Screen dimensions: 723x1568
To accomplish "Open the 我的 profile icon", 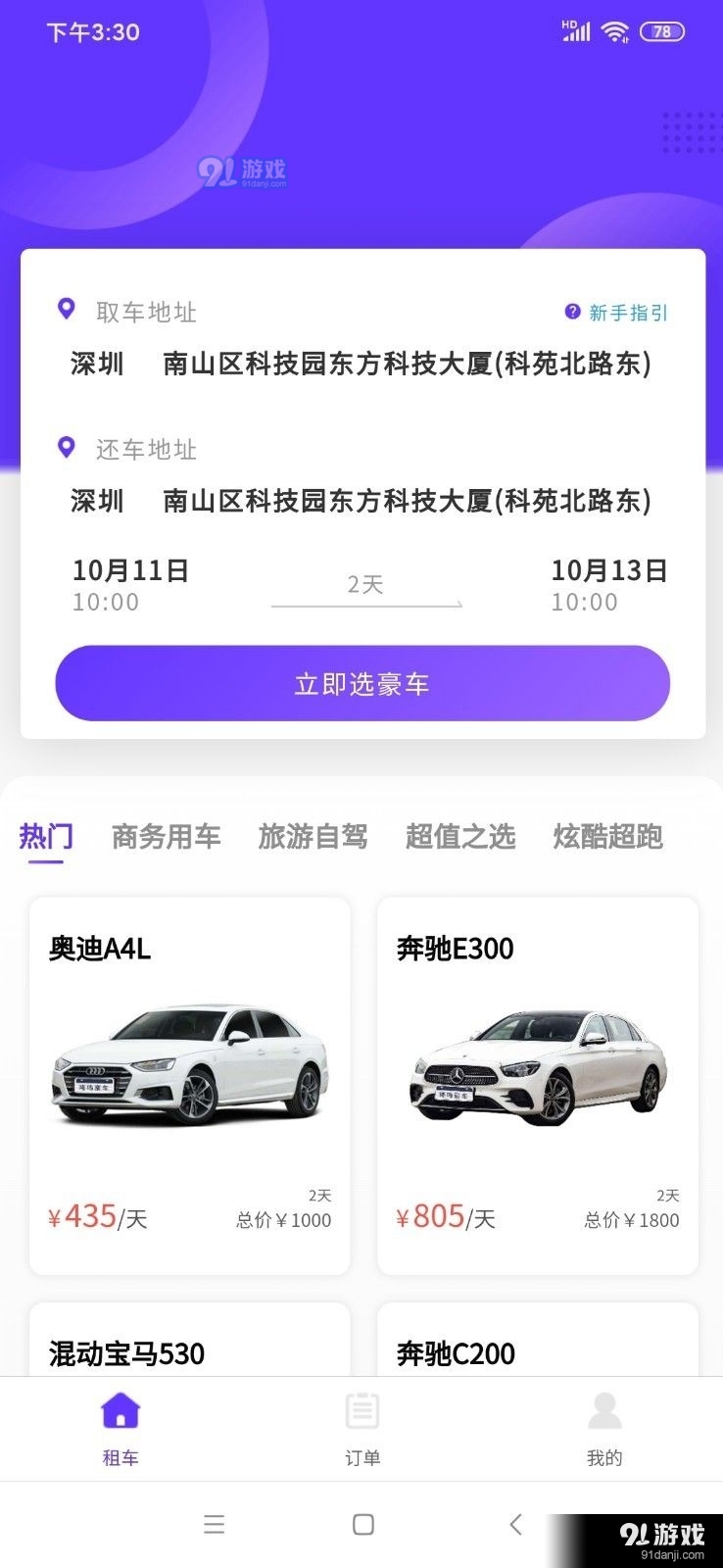I will click(604, 1408).
